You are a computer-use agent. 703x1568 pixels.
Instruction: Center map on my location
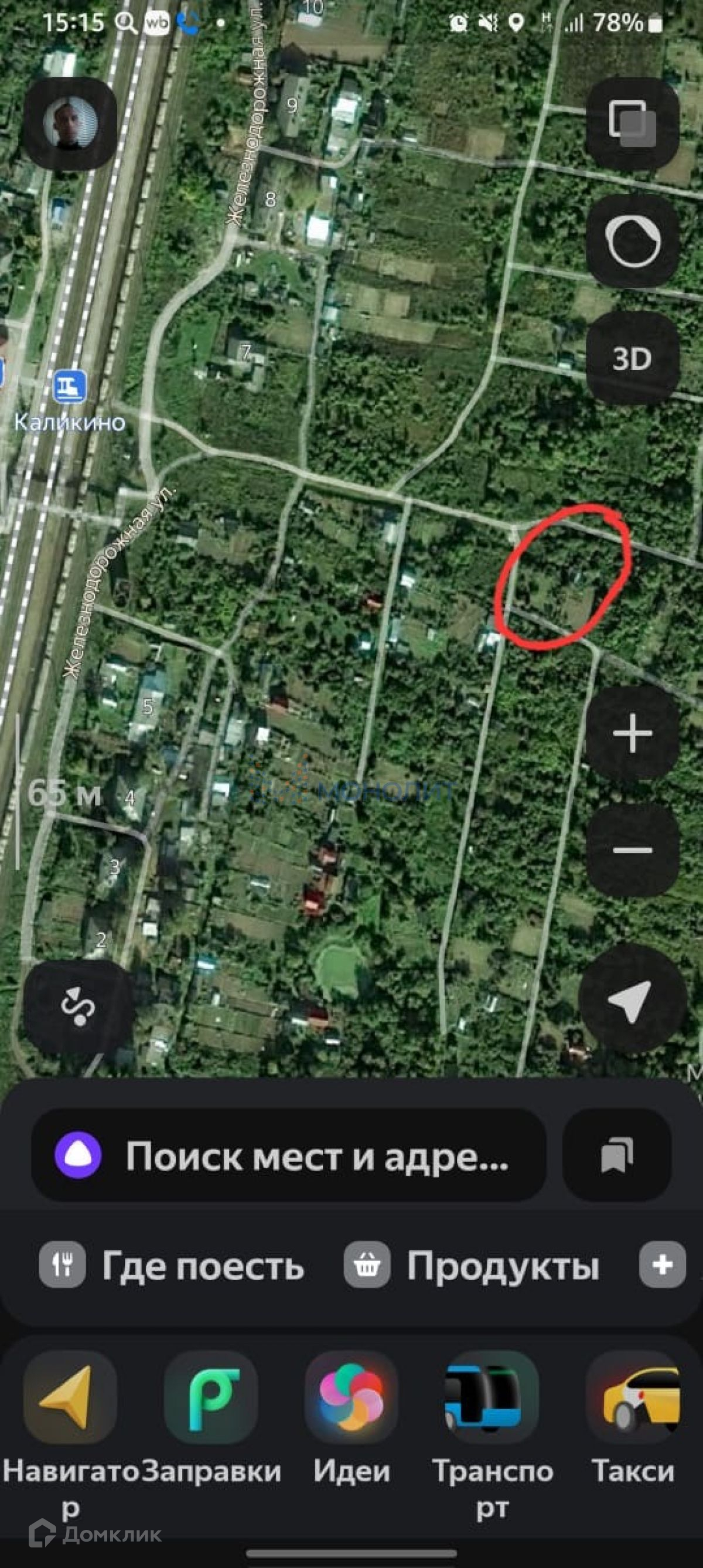[x=633, y=999]
